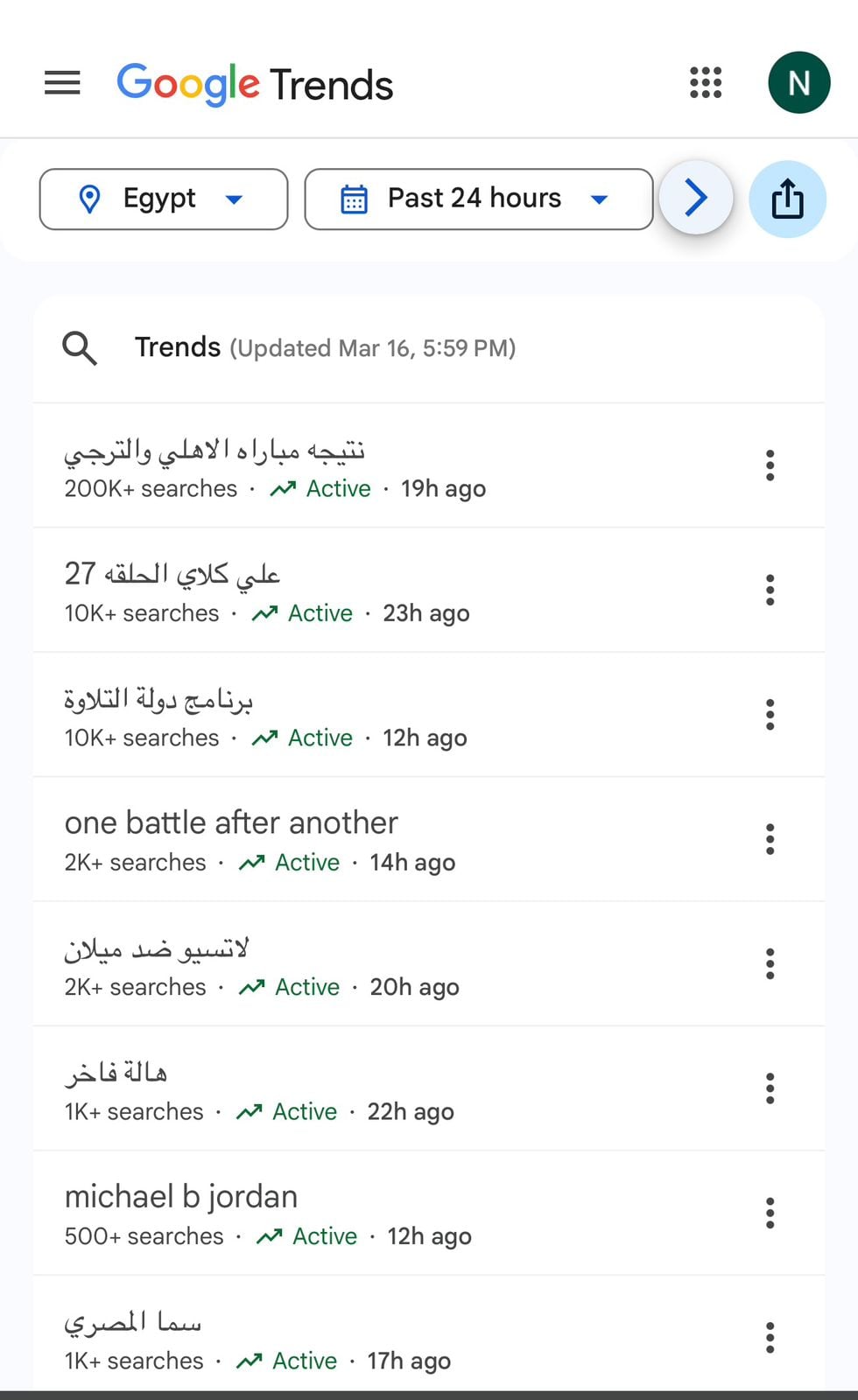Open more options for 'one battle after another'
The image size is (858, 1400).
click(x=770, y=839)
